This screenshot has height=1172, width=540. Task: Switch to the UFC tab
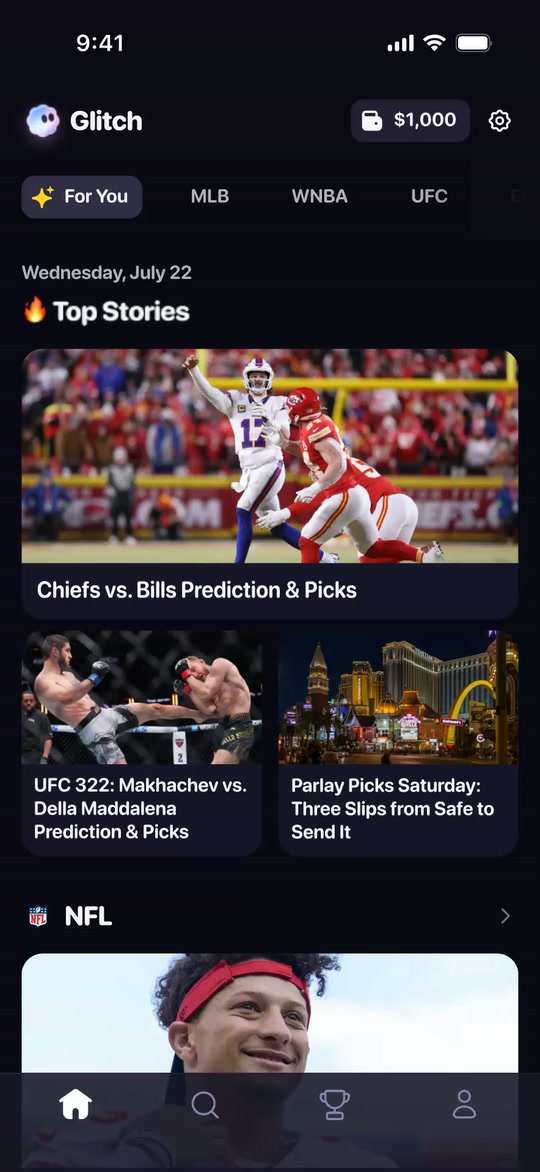pyautogui.click(x=429, y=197)
